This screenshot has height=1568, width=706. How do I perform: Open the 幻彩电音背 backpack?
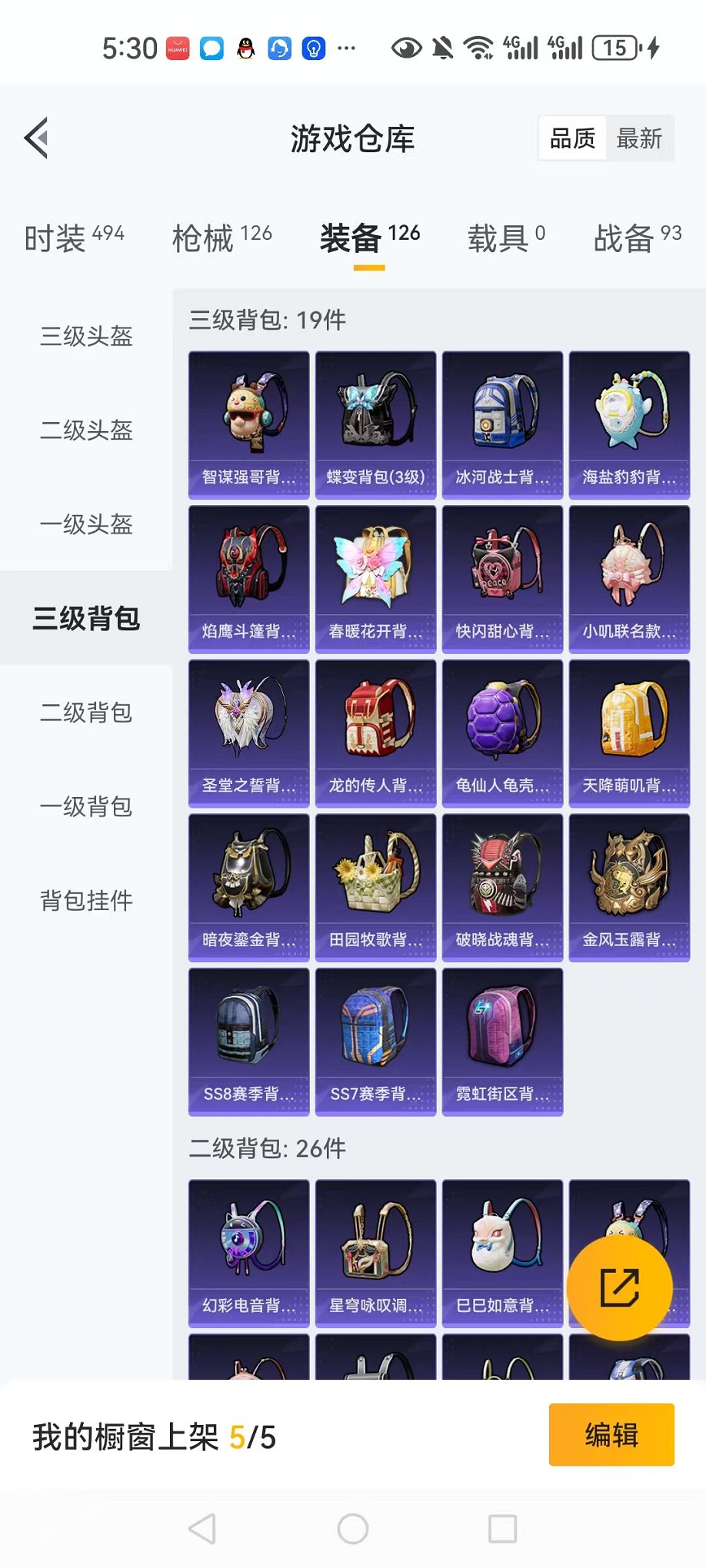[x=248, y=1253]
